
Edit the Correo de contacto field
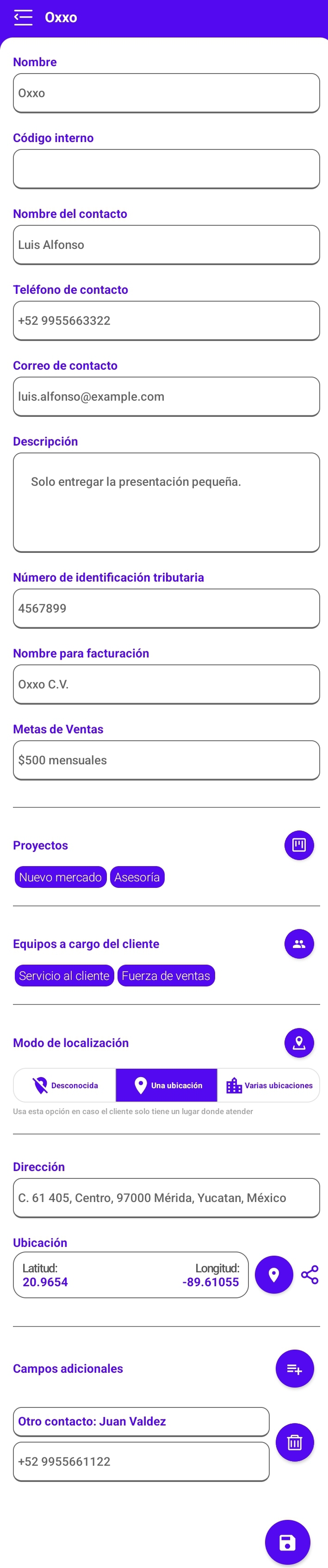tap(166, 397)
